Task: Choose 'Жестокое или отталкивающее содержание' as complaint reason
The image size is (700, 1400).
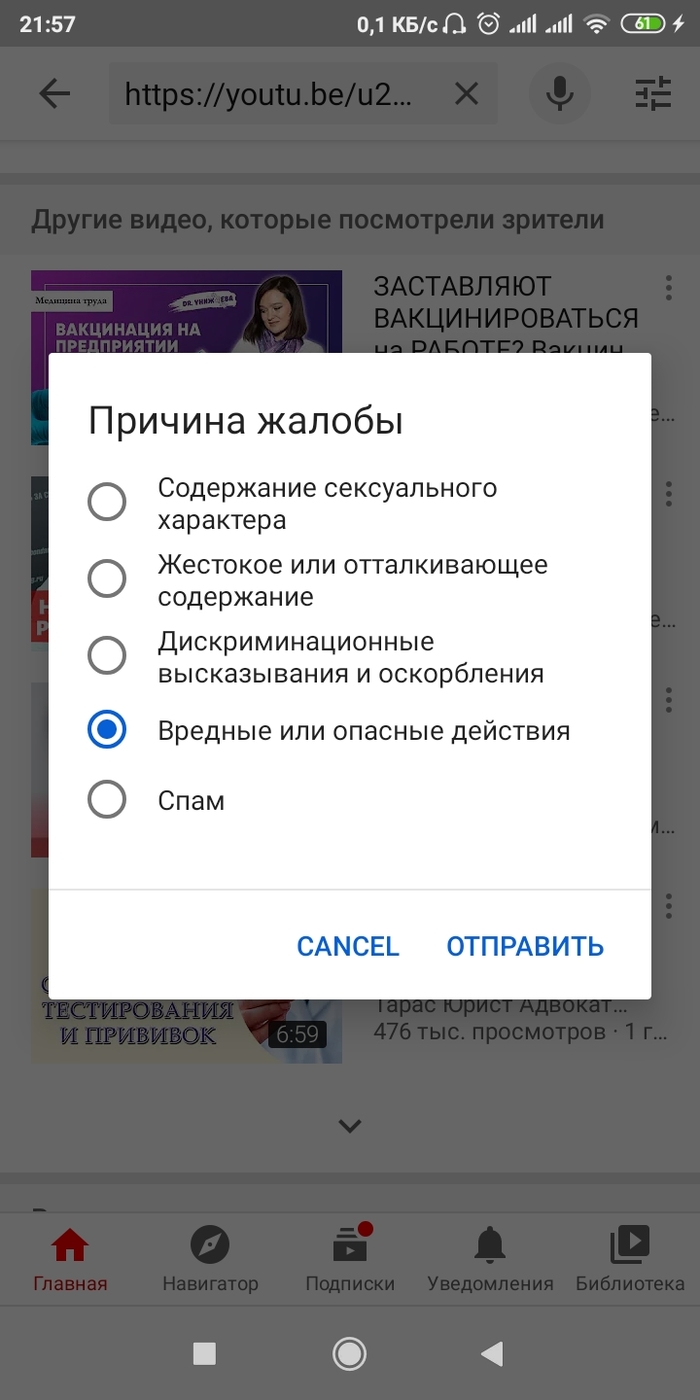Action: 107,578
